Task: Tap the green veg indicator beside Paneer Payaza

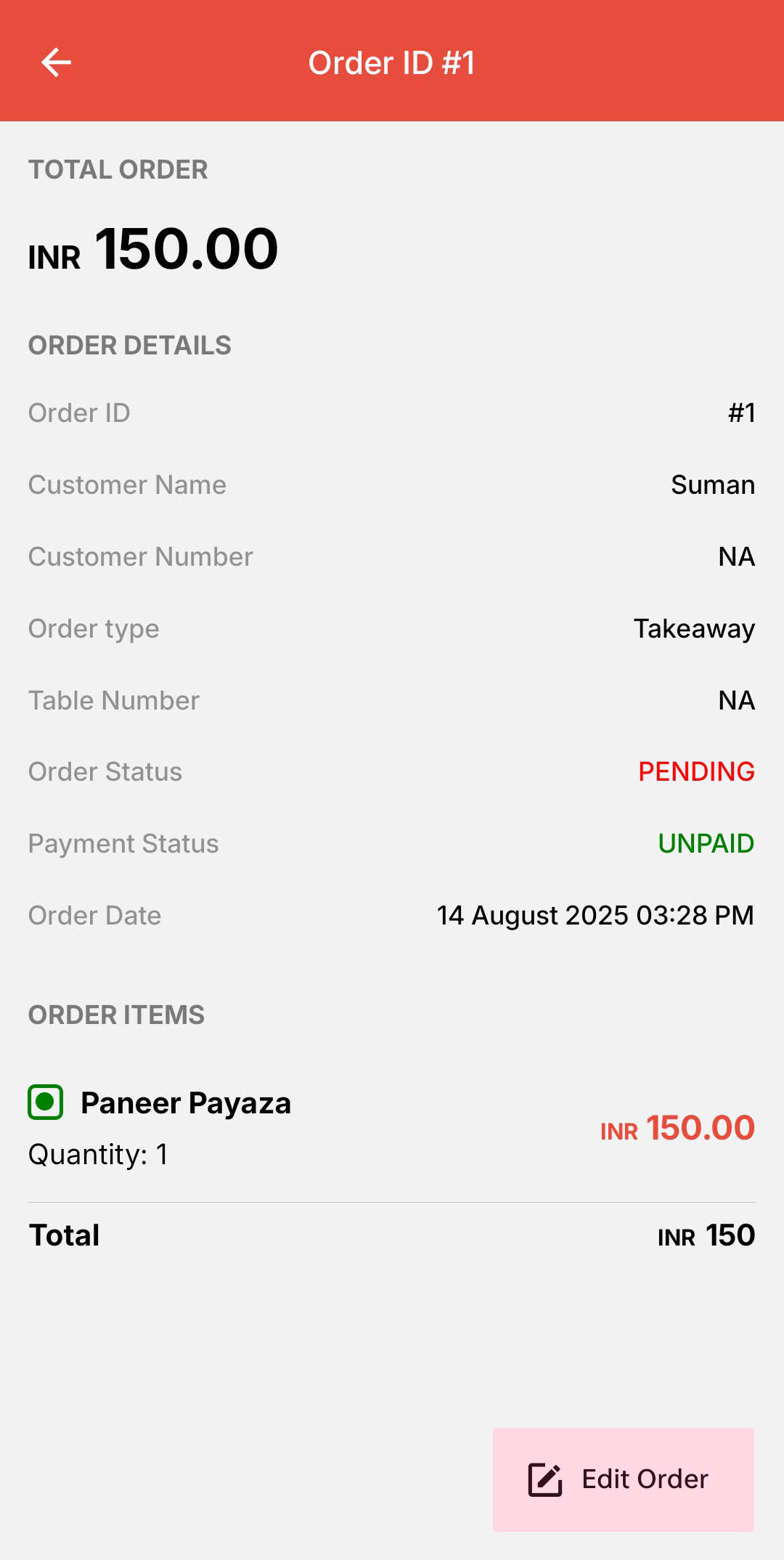Action: [46, 1102]
